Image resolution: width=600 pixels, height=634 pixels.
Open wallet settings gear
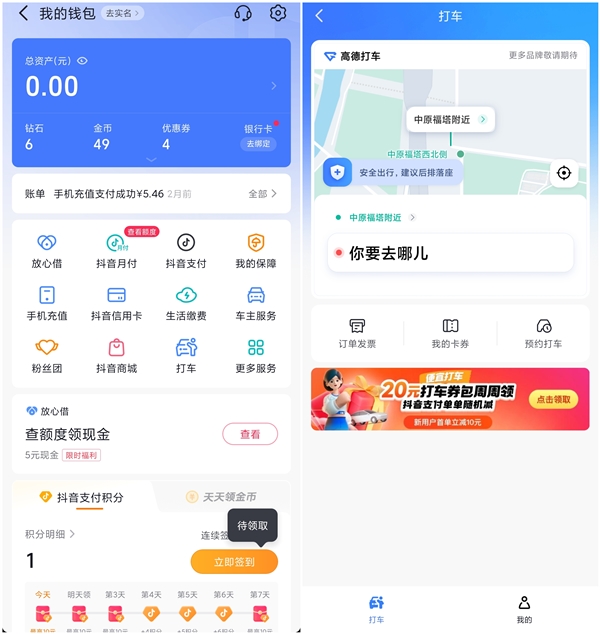[278, 14]
